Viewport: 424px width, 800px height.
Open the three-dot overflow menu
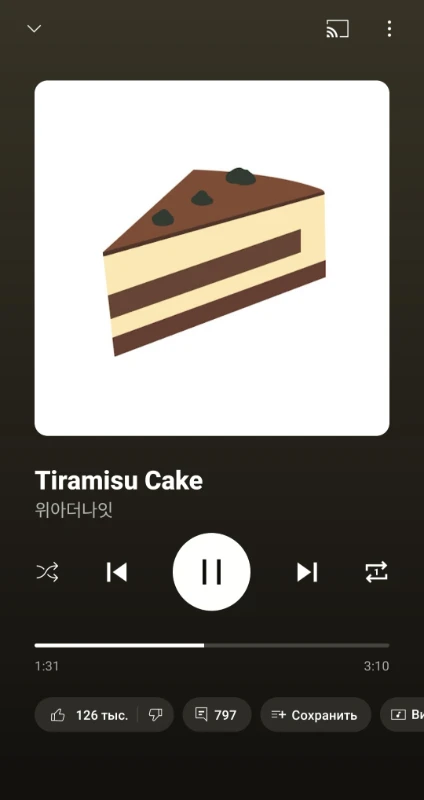[389, 29]
